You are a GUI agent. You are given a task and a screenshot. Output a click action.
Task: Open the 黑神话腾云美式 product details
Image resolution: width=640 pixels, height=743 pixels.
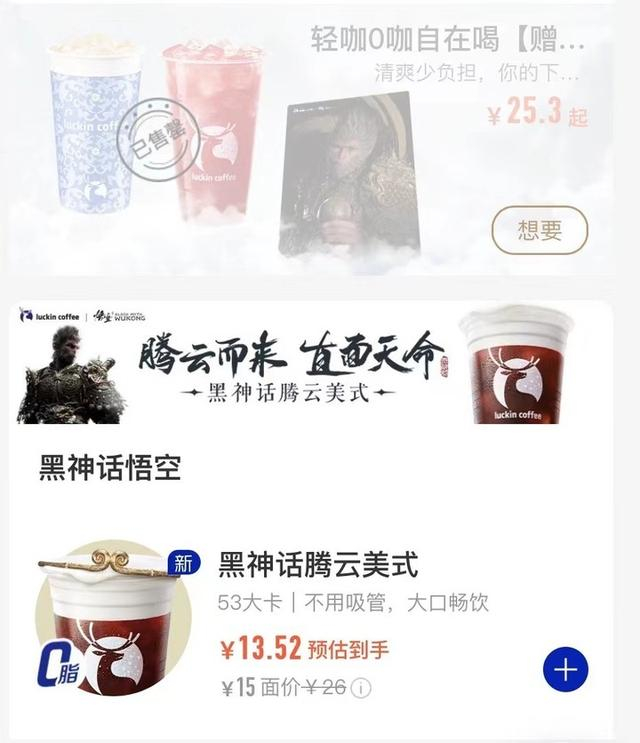[318, 564]
